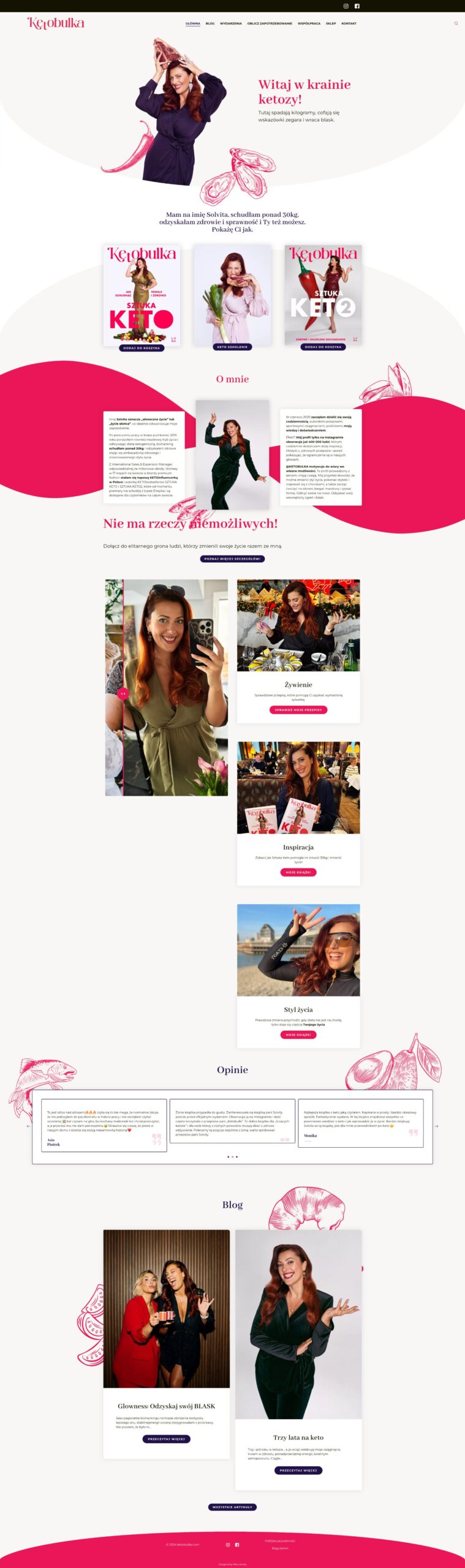The width and height of the screenshot is (465, 1568).
Task: Show the next review with the right arrow
Action: 436,1126
